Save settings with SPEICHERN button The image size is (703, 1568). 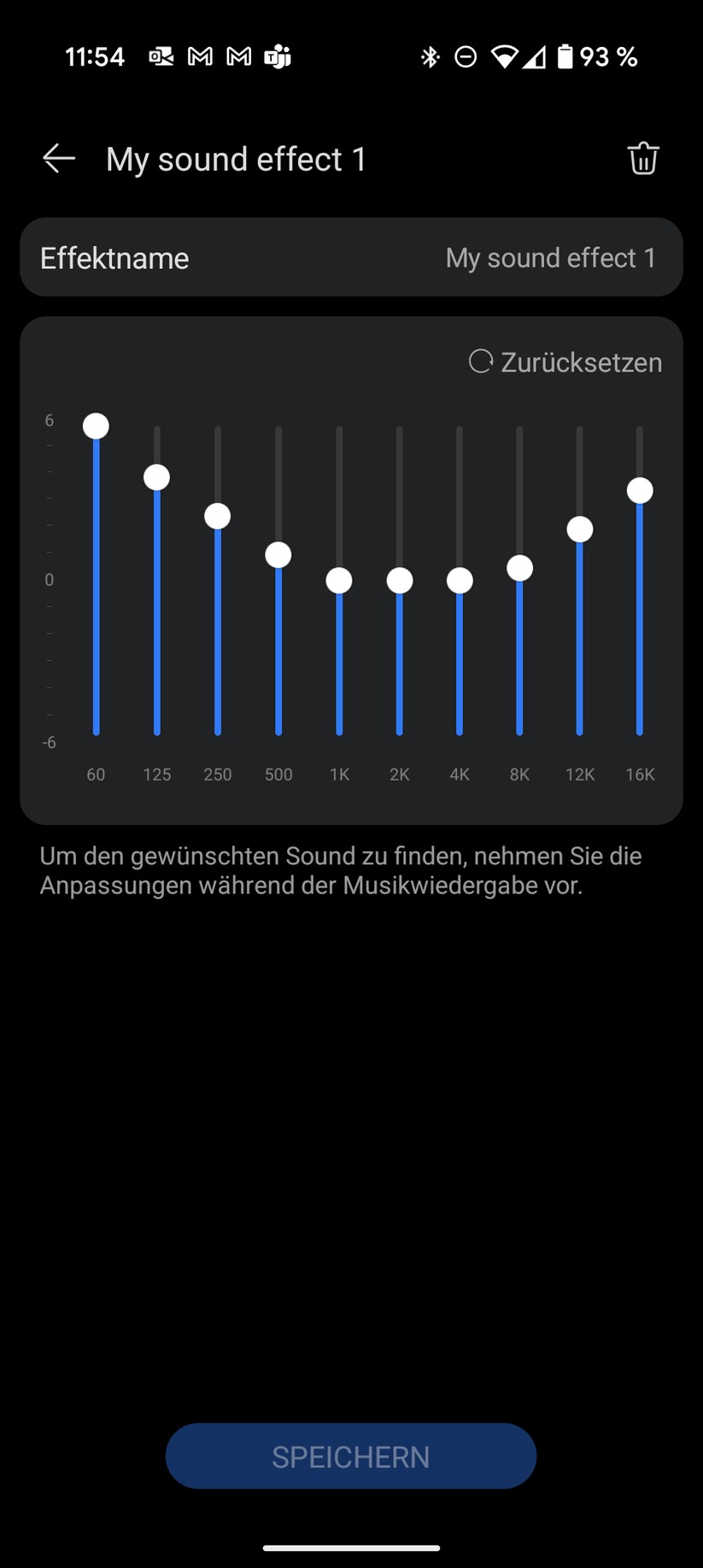tap(351, 1456)
